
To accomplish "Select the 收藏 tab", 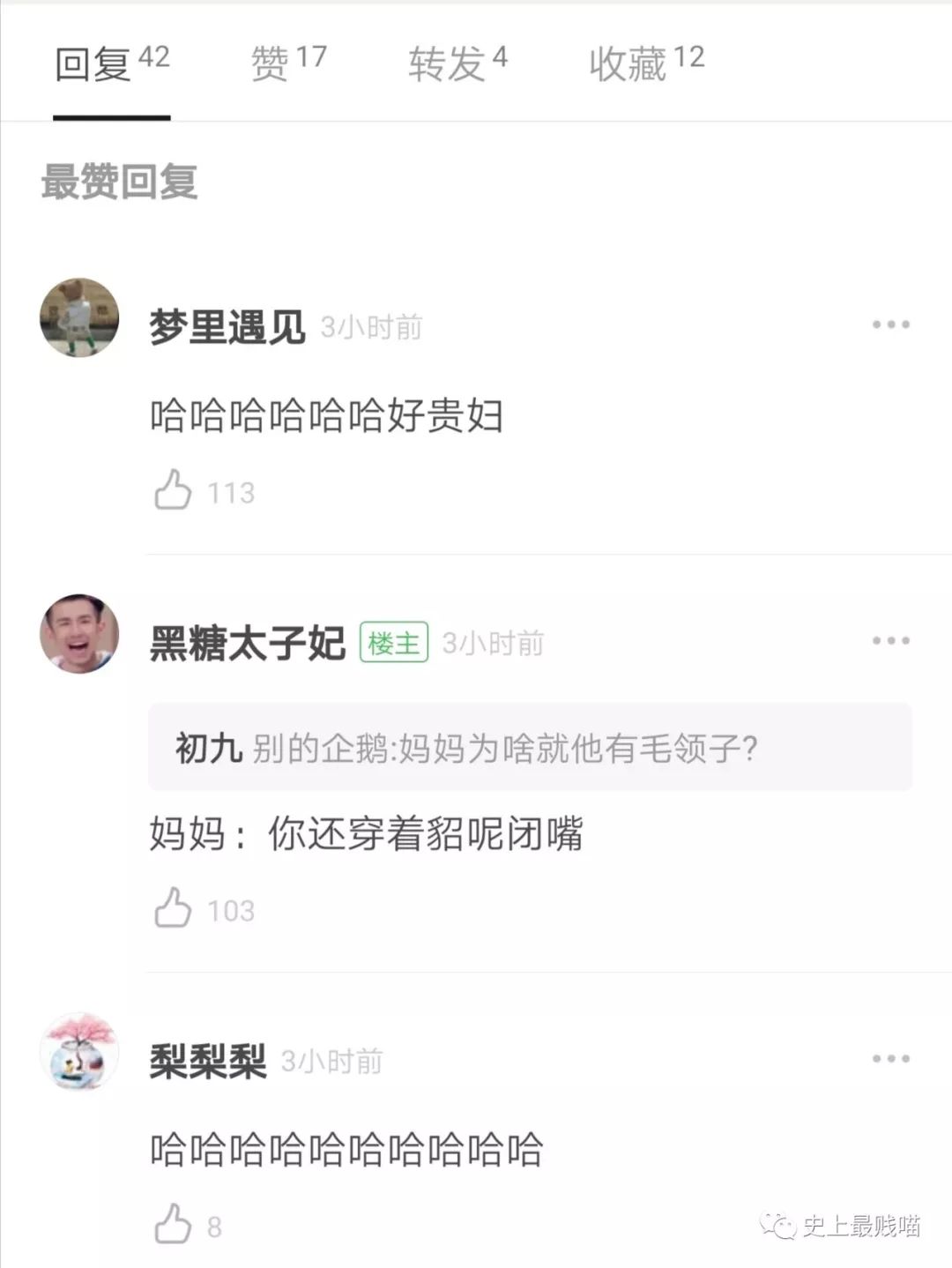I will click(x=646, y=63).
